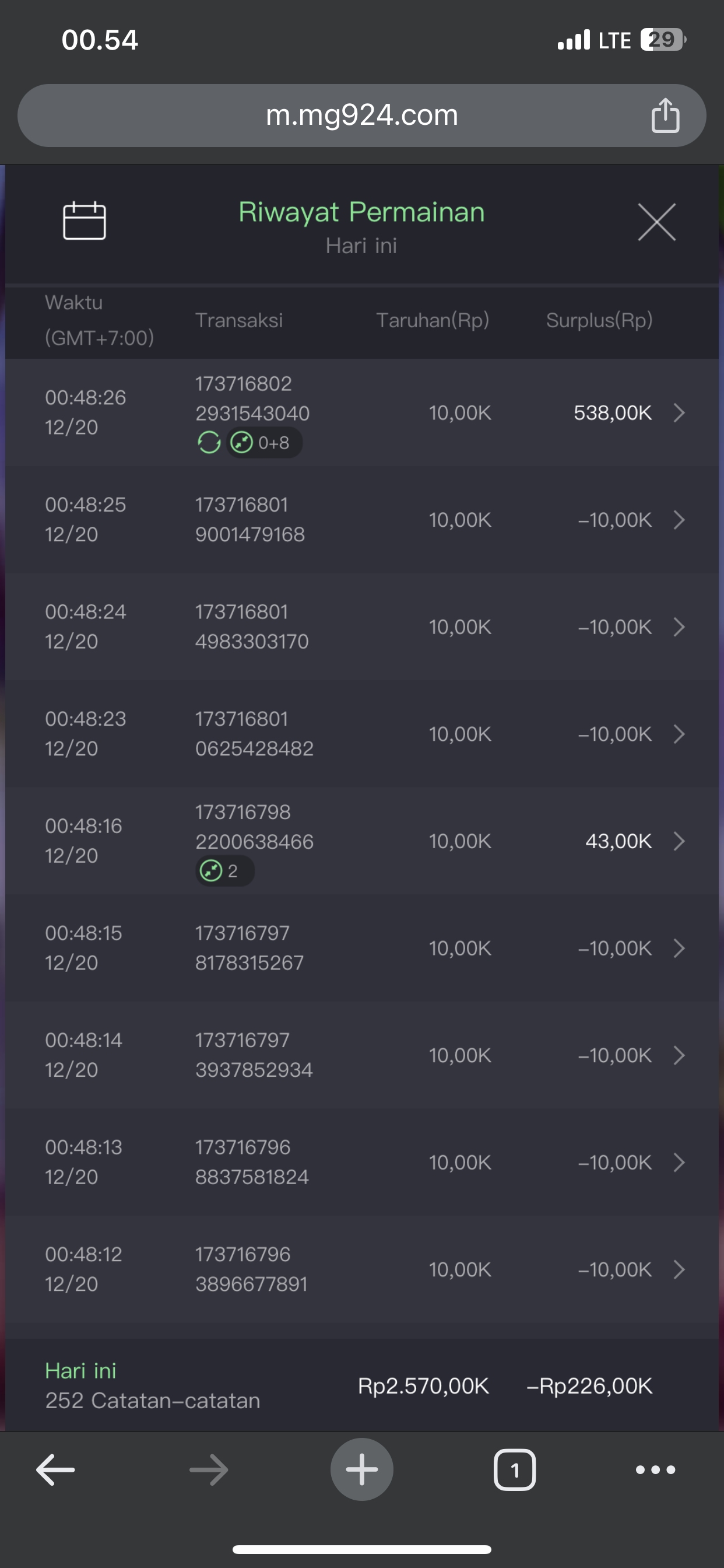Share this page from the address bar
The width and height of the screenshot is (724, 1568).
point(665,115)
